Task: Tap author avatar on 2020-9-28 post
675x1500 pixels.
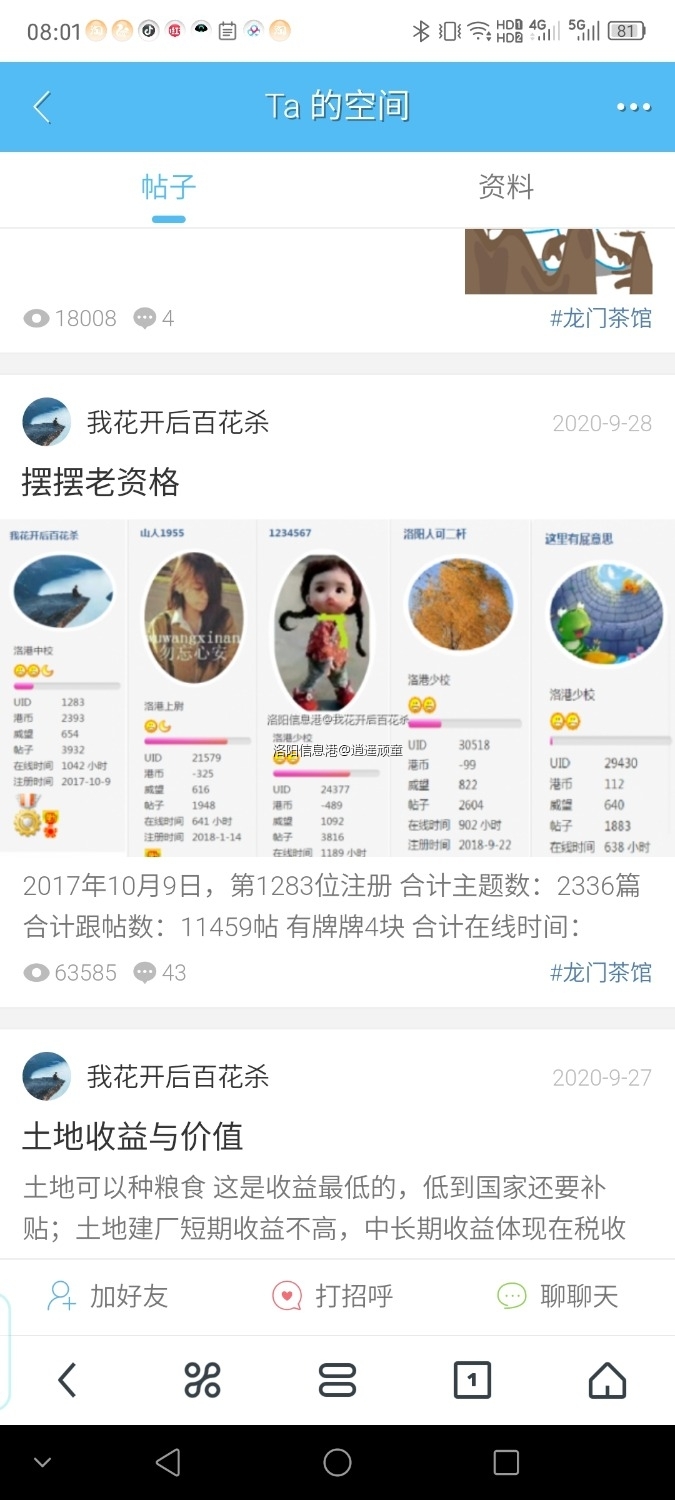Action: [46, 422]
